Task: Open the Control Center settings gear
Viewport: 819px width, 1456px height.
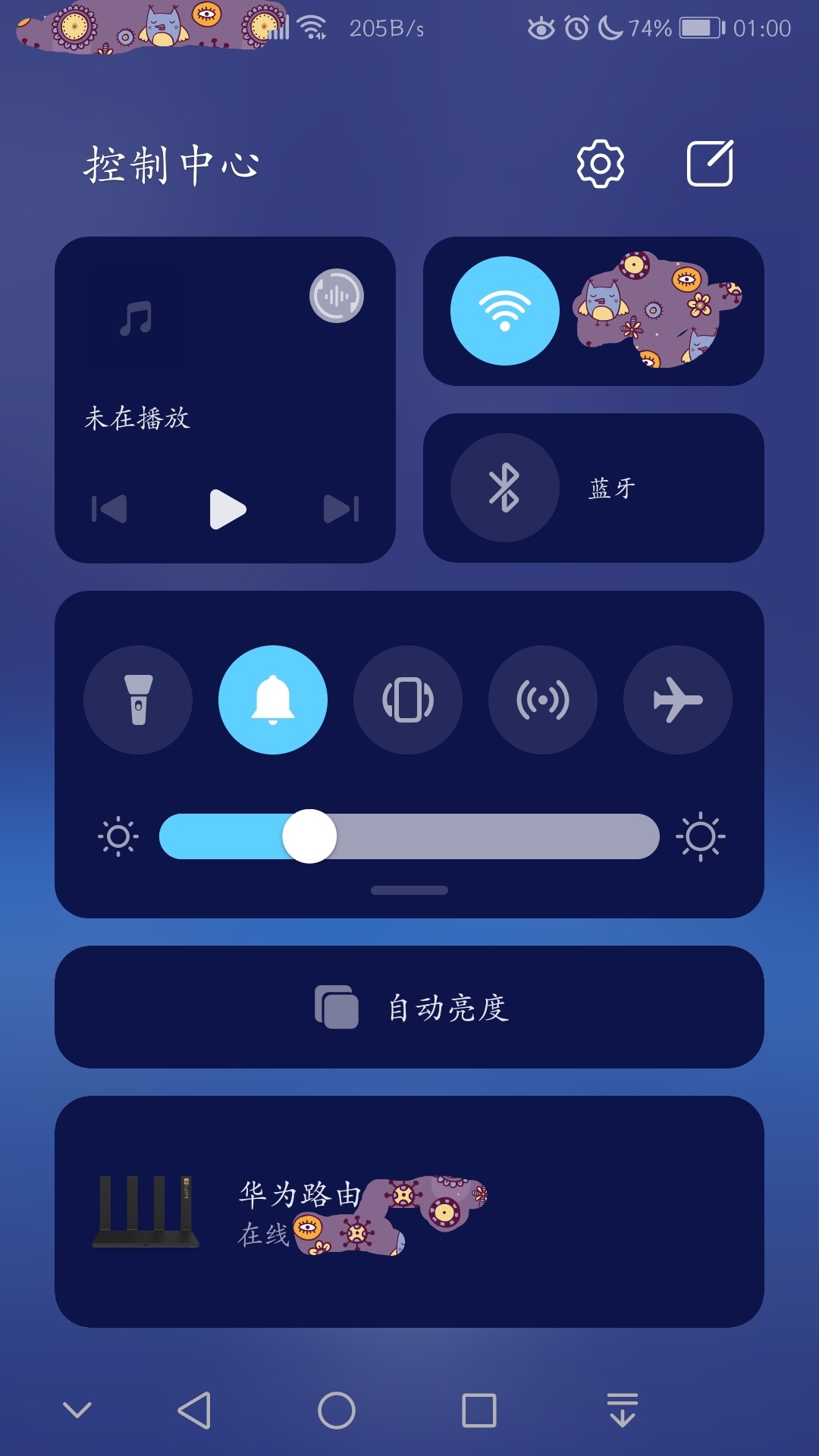Action: pyautogui.click(x=600, y=164)
